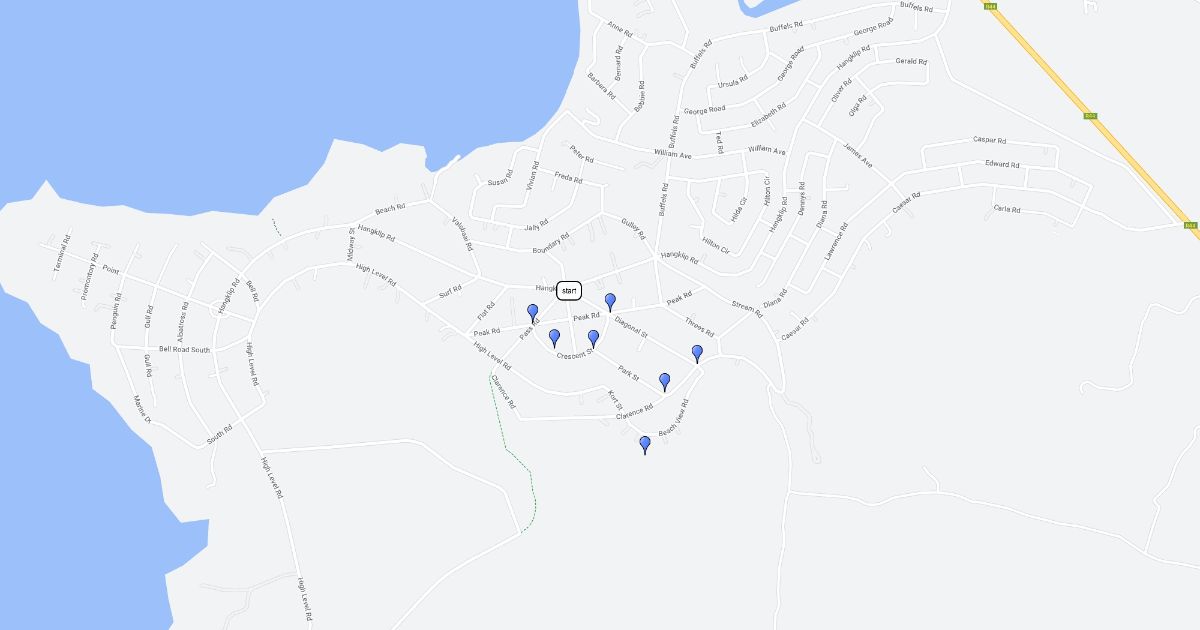Select the pin touching Crescent St at Park St
1200x630 pixels.
pyautogui.click(x=593, y=337)
